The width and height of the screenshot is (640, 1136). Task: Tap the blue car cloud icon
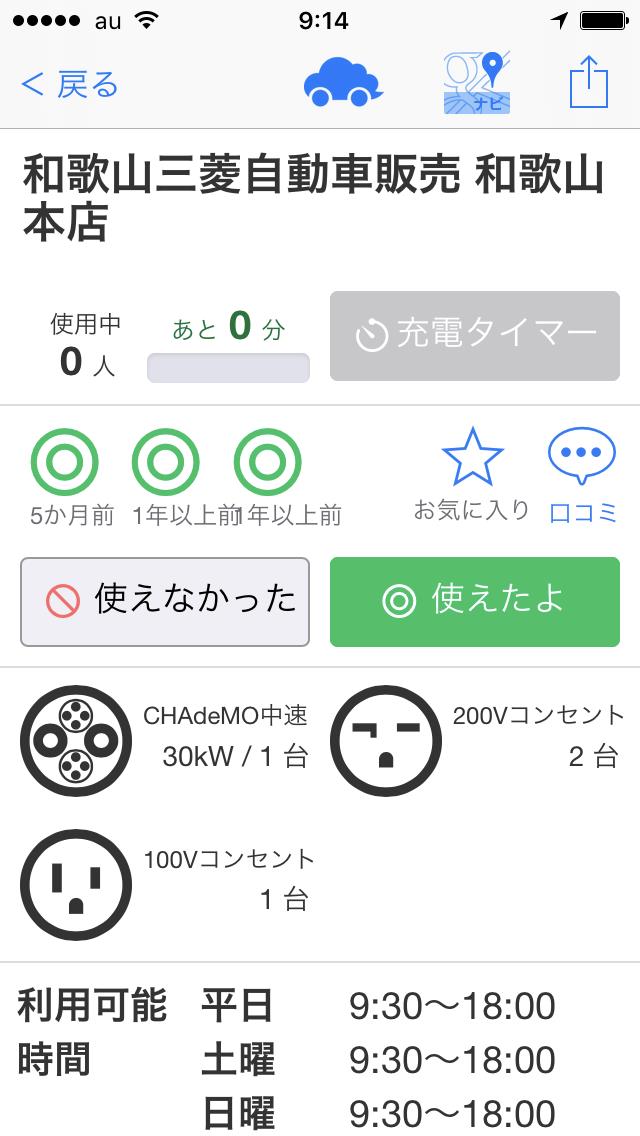343,82
